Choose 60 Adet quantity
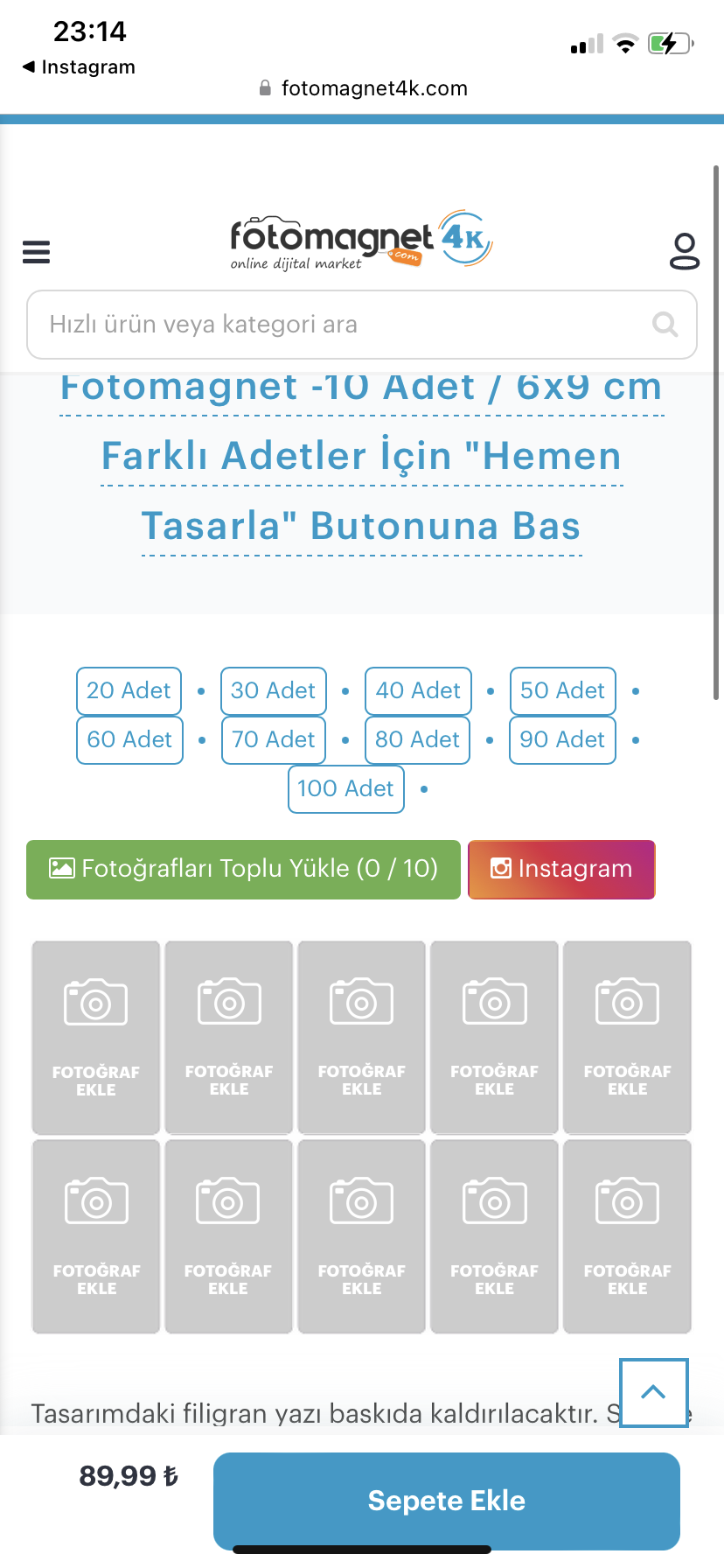Screen dimensions: 724x1568 tap(129, 740)
